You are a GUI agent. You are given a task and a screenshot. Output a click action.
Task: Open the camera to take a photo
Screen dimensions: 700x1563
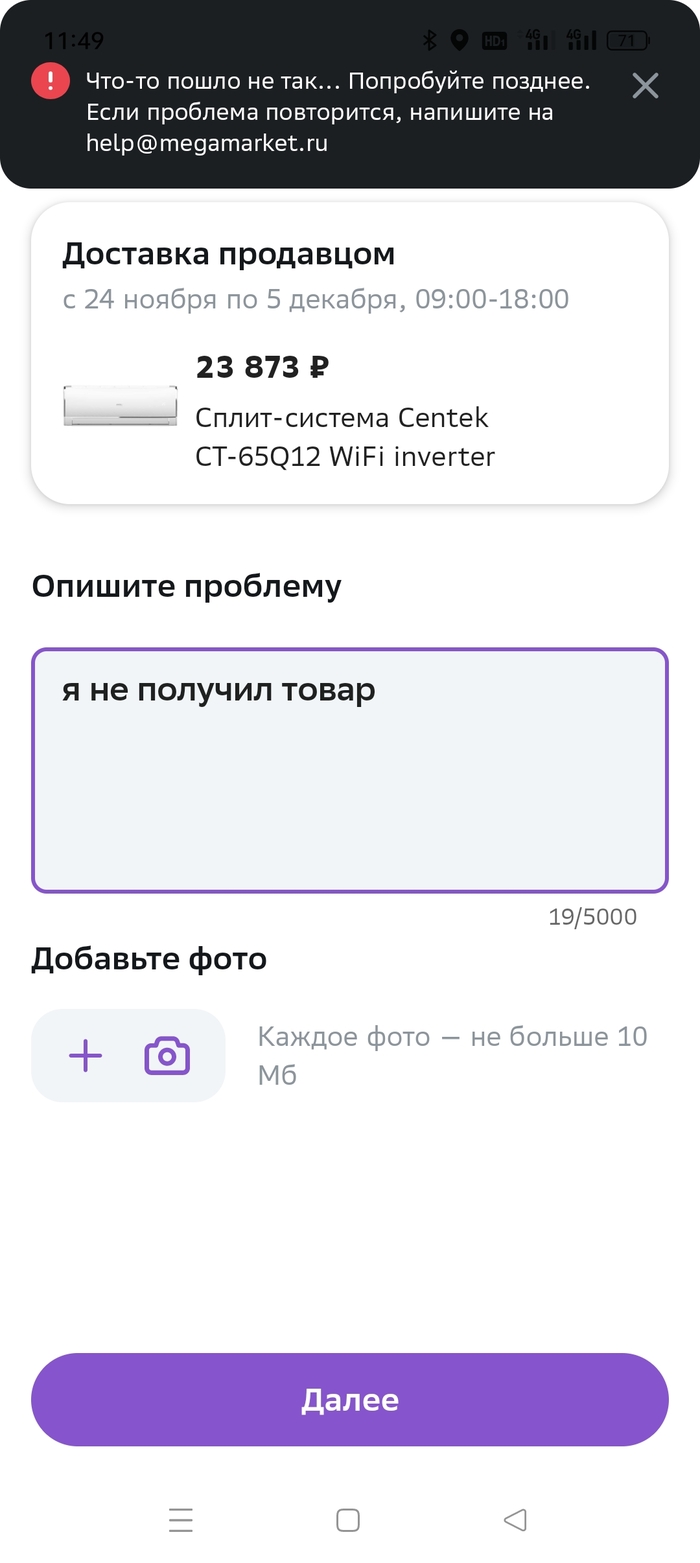point(167,1055)
